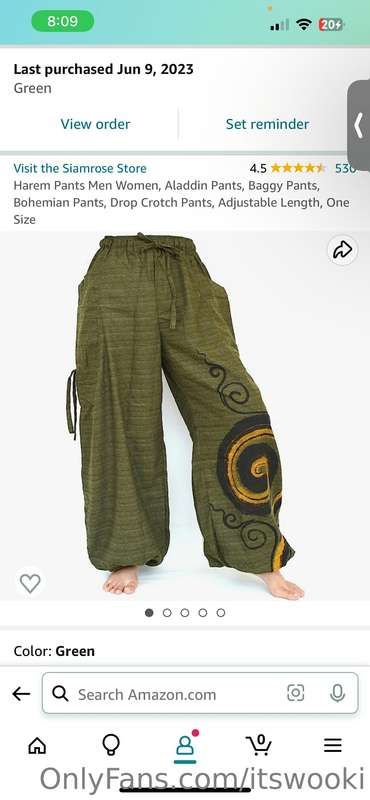Image resolution: width=370 pixels, height=800 pixels.
Task: Add the pants to a wish list
Action: click(30, 583)
